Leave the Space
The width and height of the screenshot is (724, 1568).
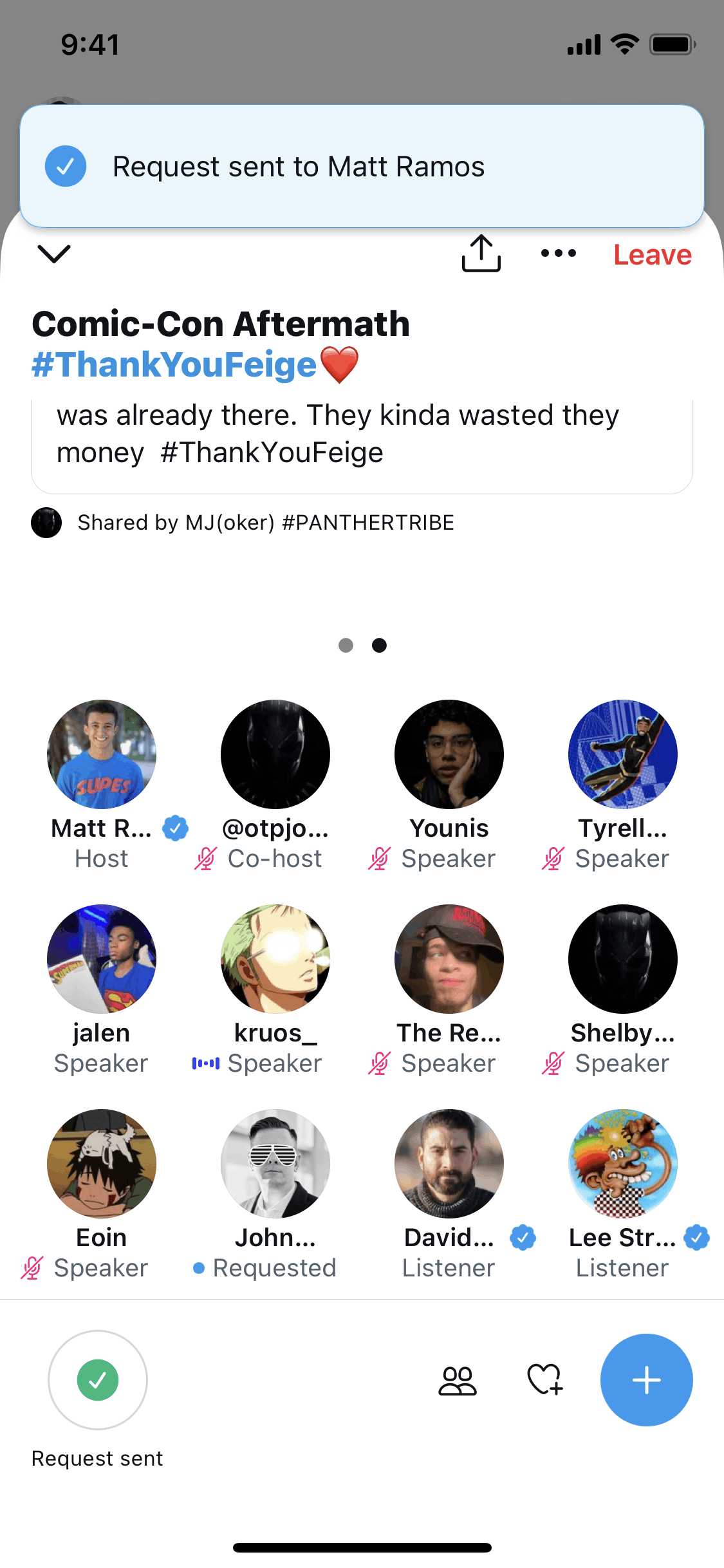click(x=652, y=255)
